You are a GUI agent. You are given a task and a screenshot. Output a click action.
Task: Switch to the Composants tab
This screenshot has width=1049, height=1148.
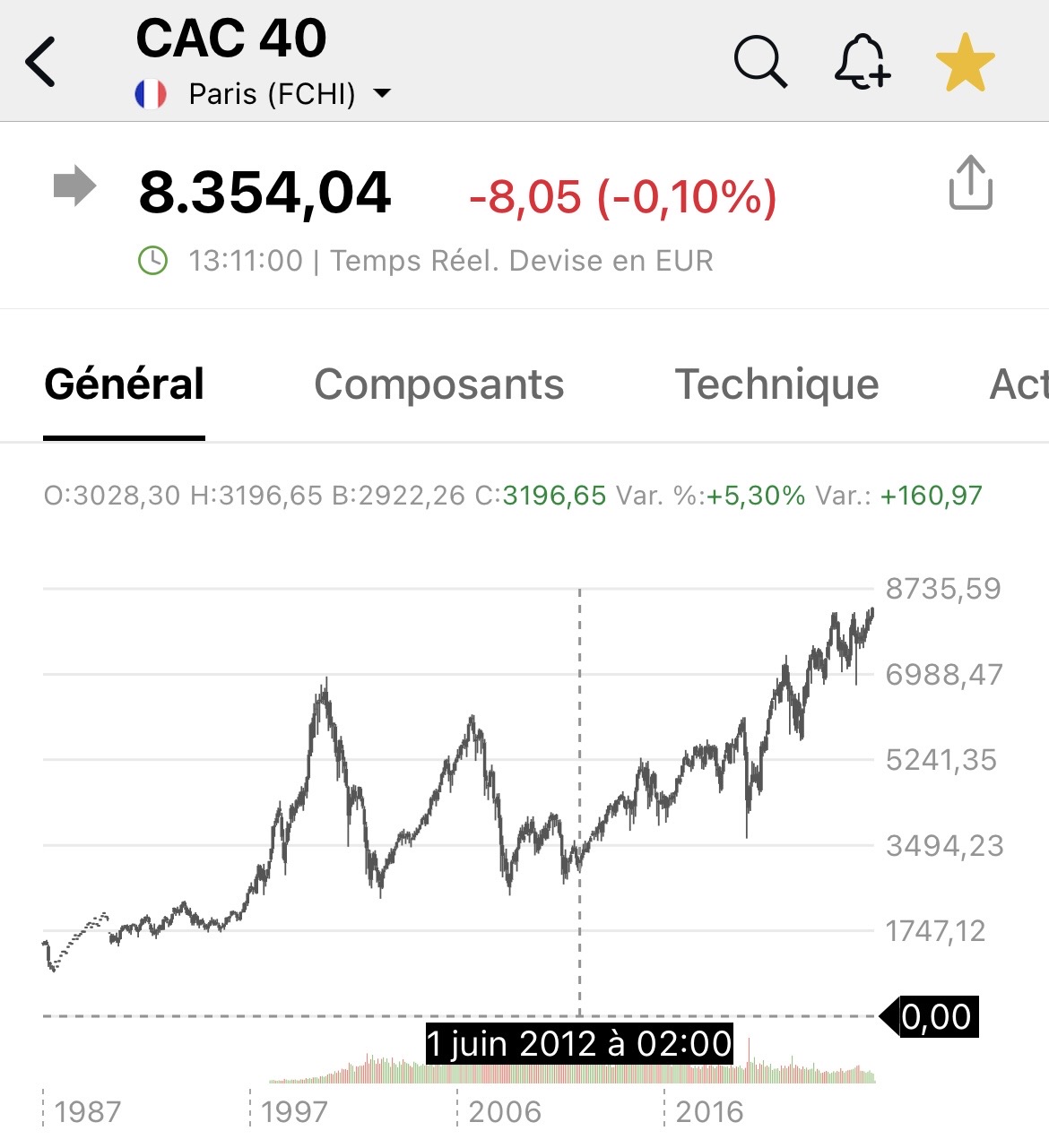(x=438, y=384)
